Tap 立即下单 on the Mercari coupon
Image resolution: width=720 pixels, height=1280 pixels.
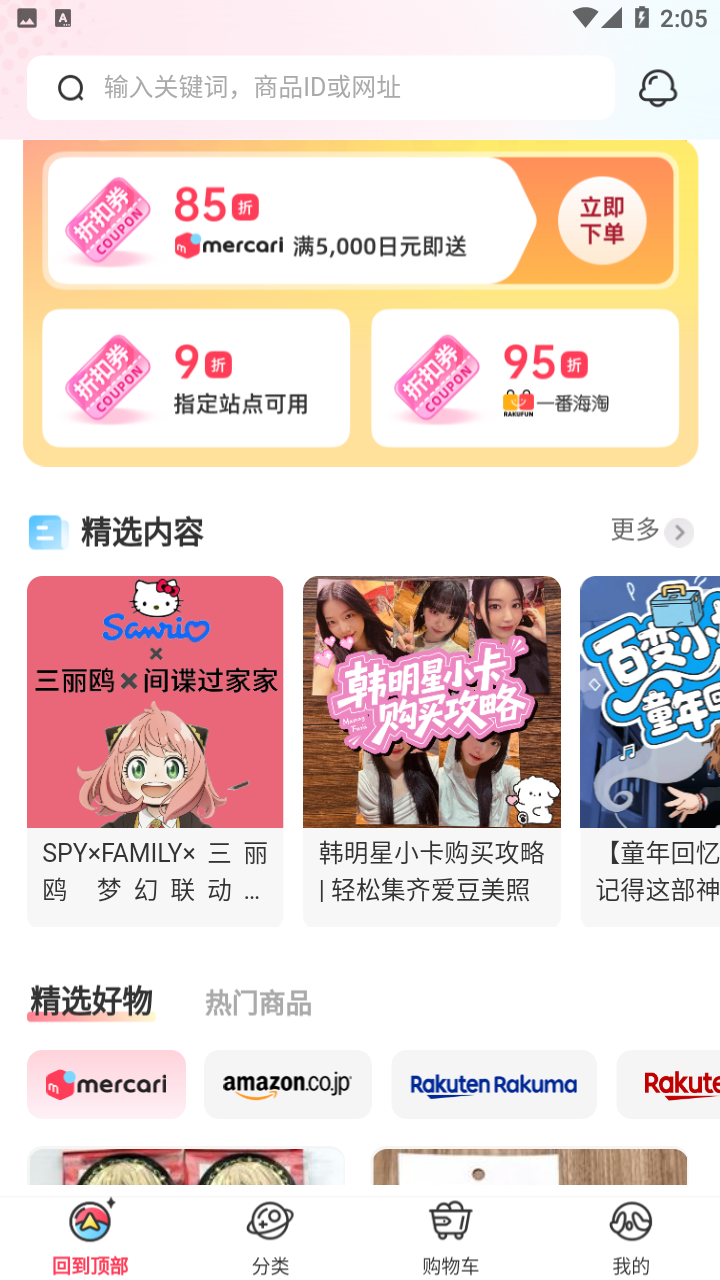click(602, 220)
